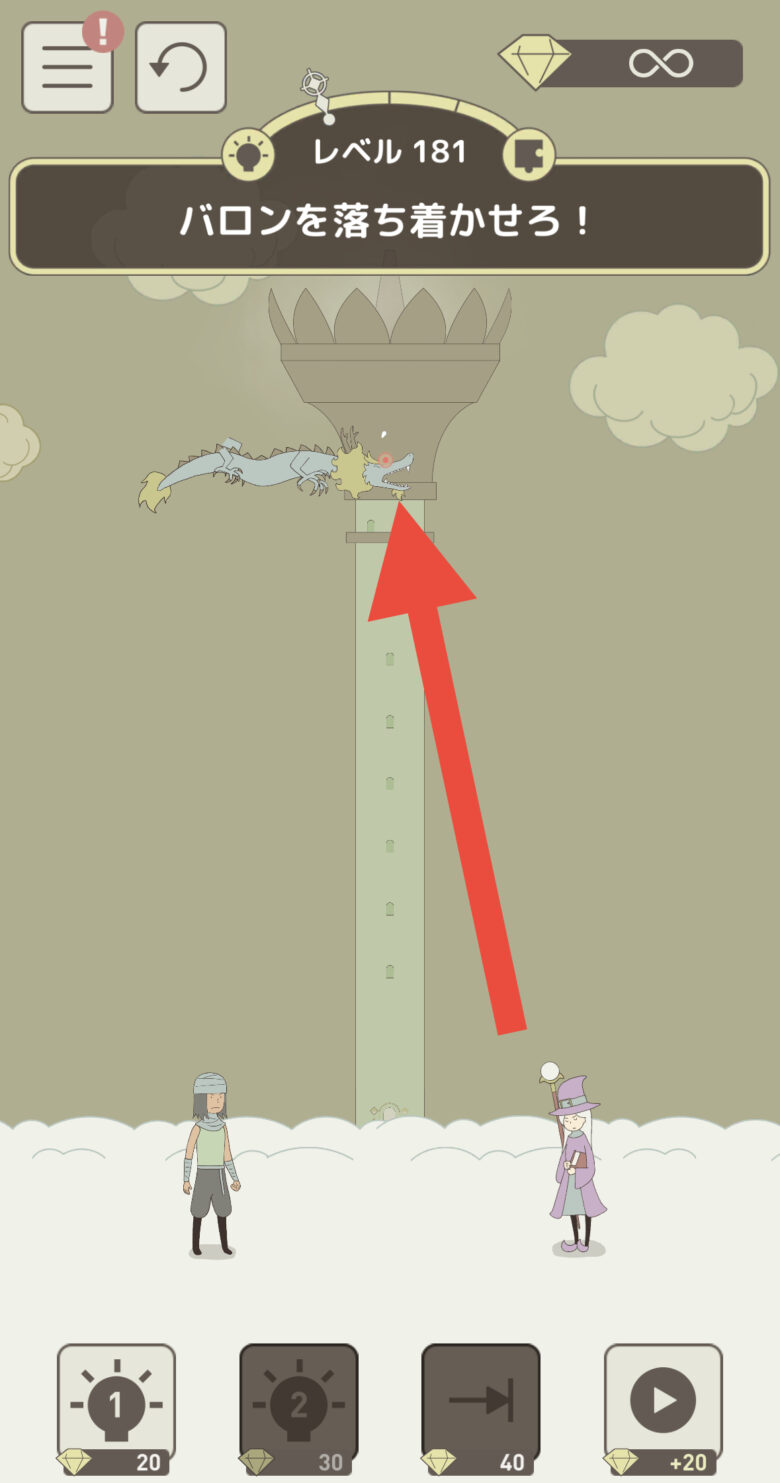Use hint 1 for 20 gems
The image size is (780, 1483).
click(x=116, y=1404)
